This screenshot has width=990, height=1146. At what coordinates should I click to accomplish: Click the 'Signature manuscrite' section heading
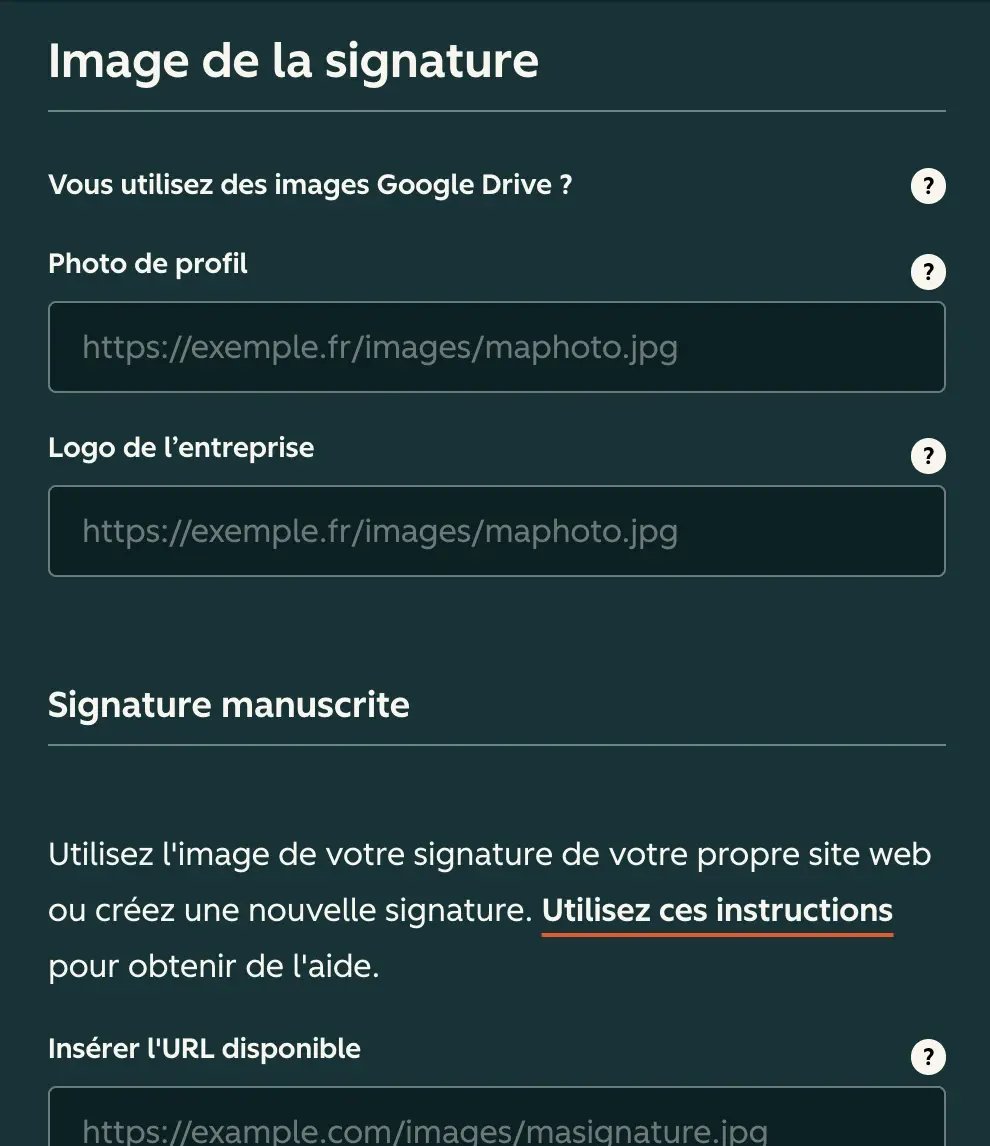tap(228, 705)
